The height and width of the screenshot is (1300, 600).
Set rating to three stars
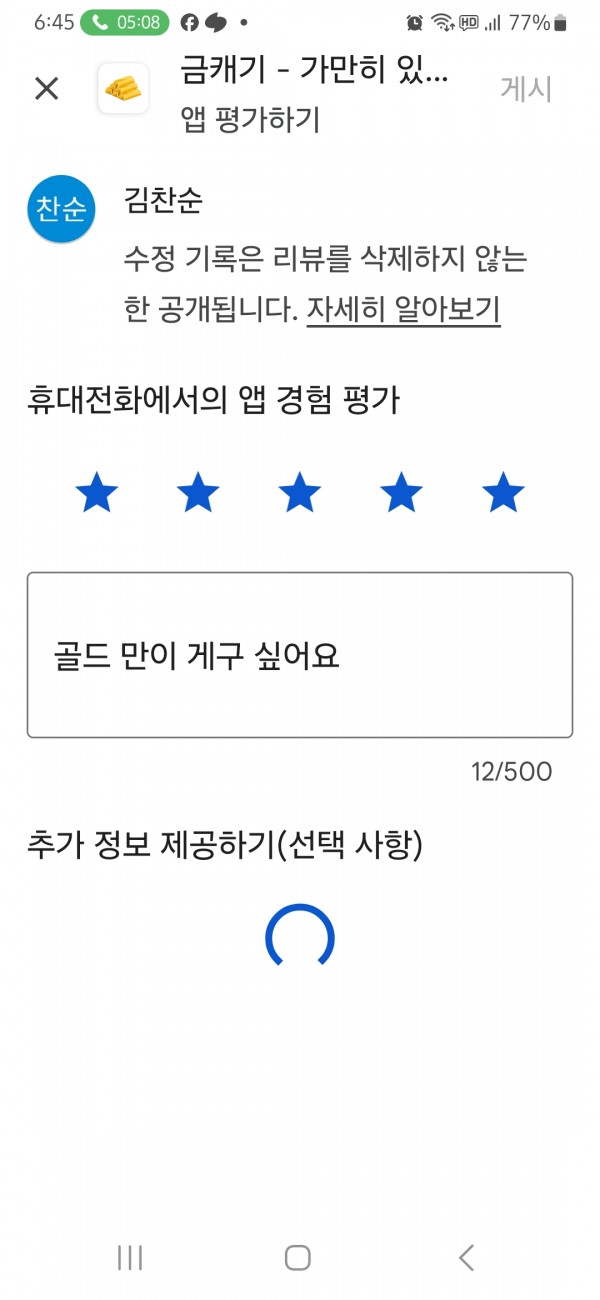[x=300, y=493]
